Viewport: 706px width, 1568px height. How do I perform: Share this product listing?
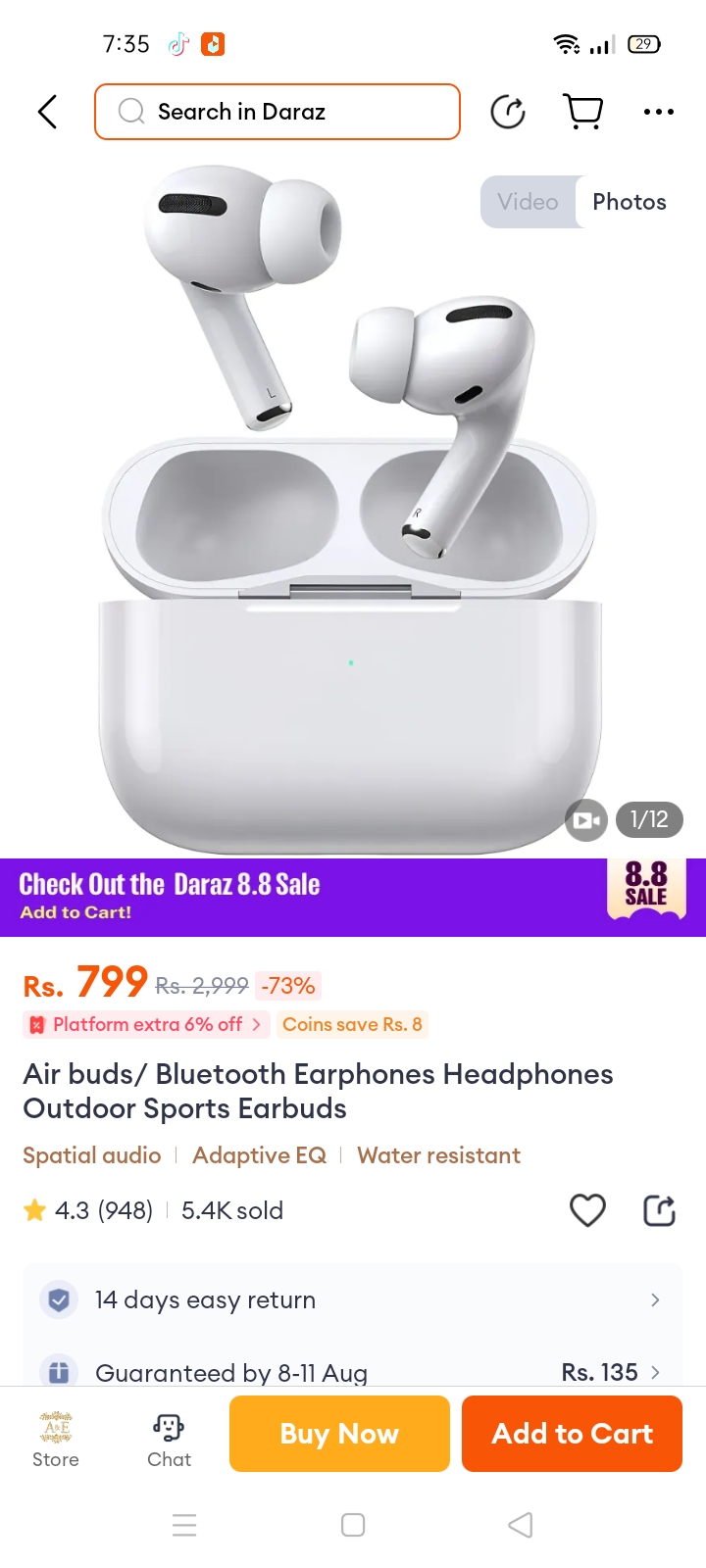(x=659, y=1210)
